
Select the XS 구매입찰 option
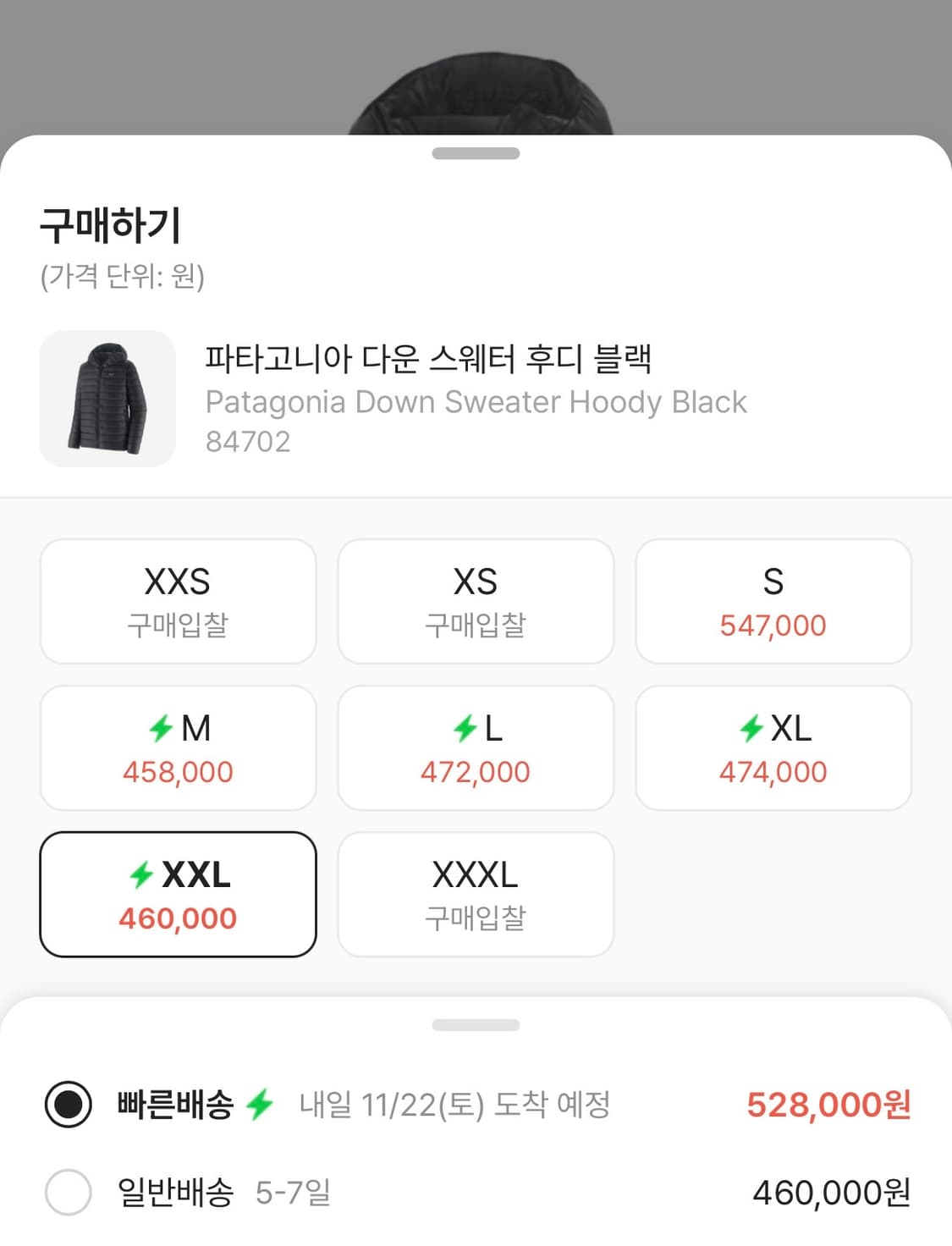click(x=476, y=600)
